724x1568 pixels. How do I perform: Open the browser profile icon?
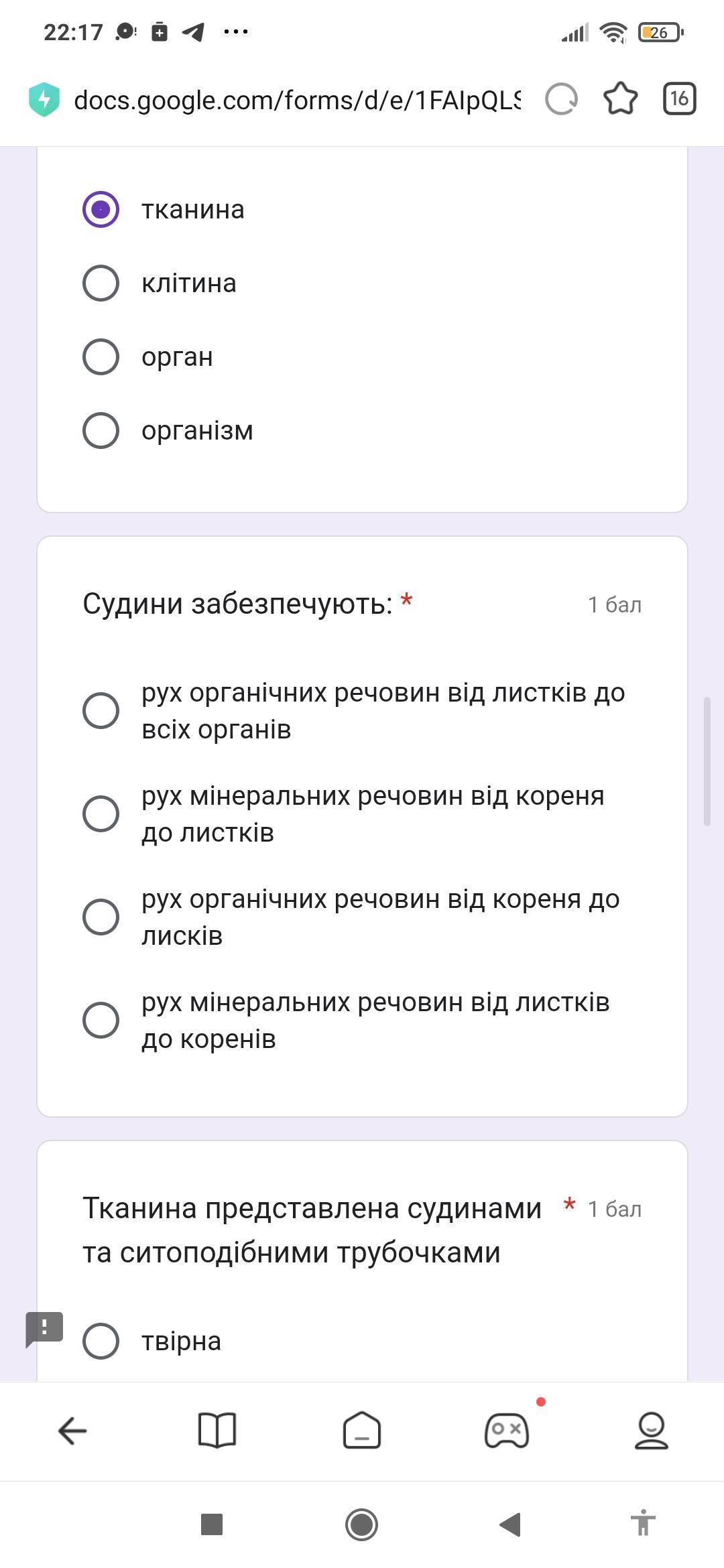[652, 1431]
